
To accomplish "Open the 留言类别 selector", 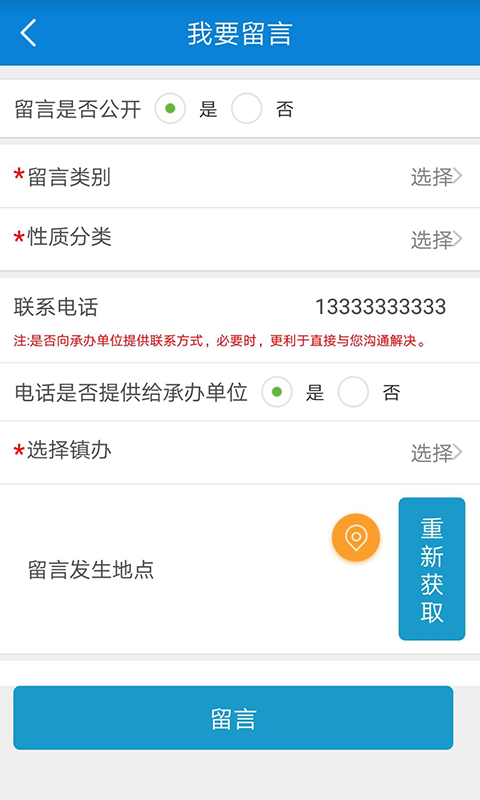I will click(x=240, y=177).
